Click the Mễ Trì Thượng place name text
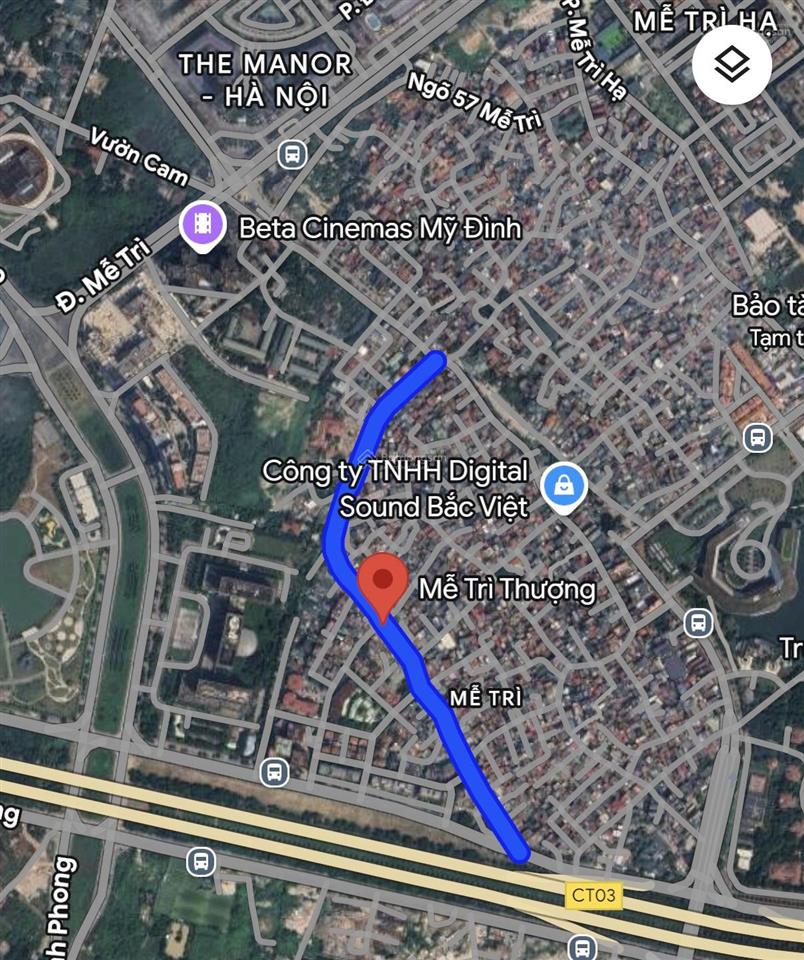Image resolution: width=804 pixels, height=960 pixels. tap(508, 590)
